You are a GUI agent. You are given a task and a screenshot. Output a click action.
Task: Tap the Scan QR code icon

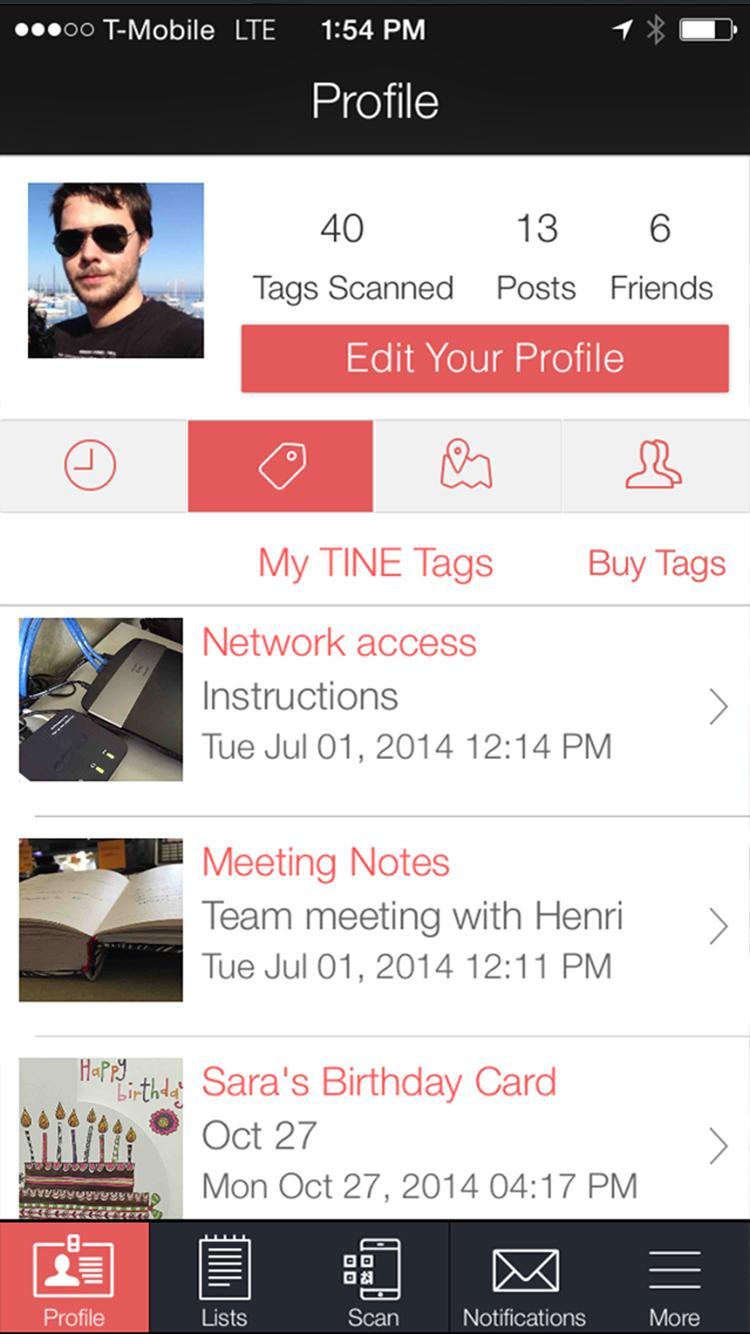tap(373, 1275)
